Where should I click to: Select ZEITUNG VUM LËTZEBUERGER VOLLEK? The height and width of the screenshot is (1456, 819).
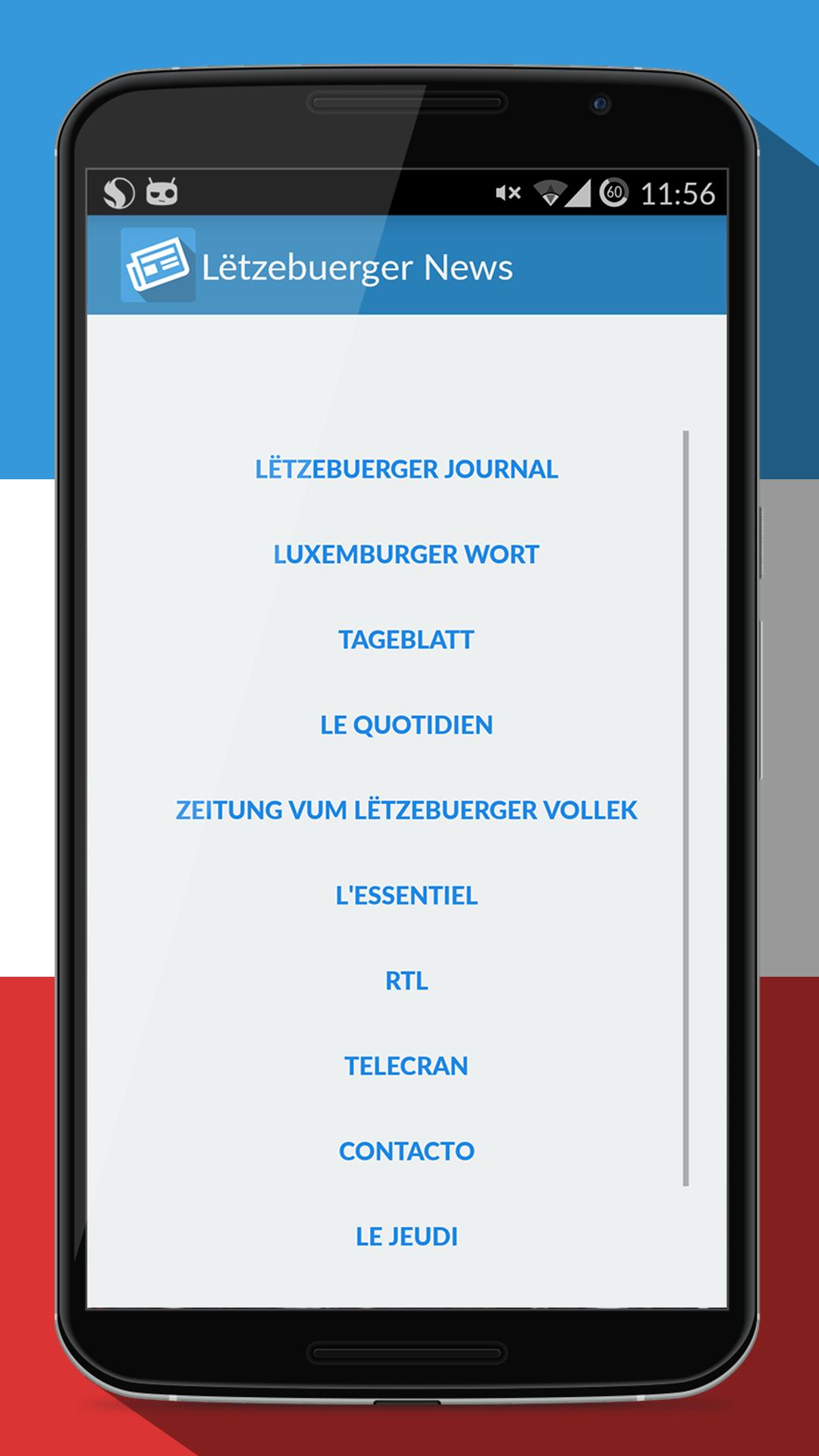pyautogui.click(x=406, y=810)
